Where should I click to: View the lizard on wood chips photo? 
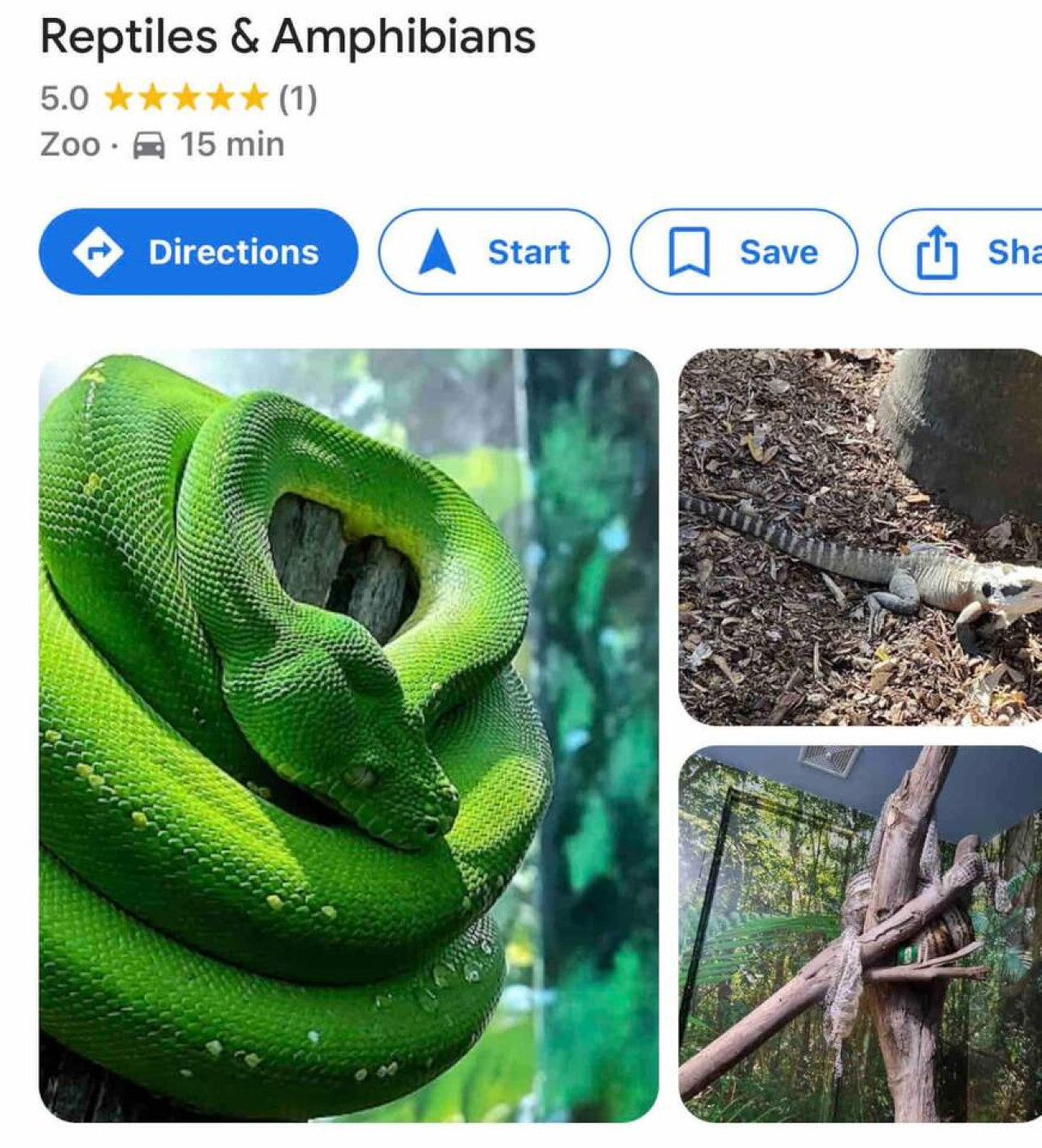(x=860, y=537)
